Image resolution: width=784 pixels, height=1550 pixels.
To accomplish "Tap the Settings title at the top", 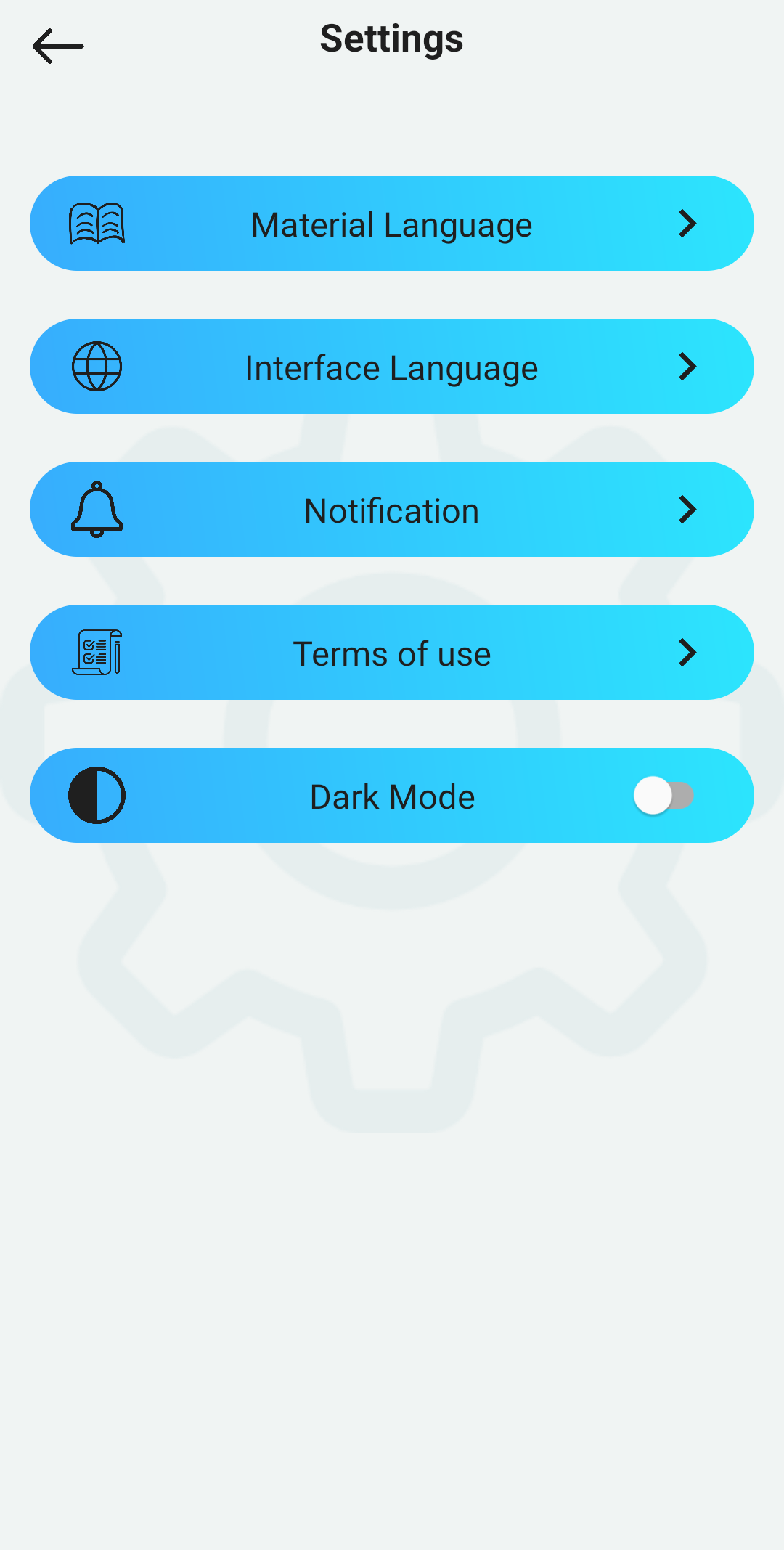I will (x=391, y=38).
